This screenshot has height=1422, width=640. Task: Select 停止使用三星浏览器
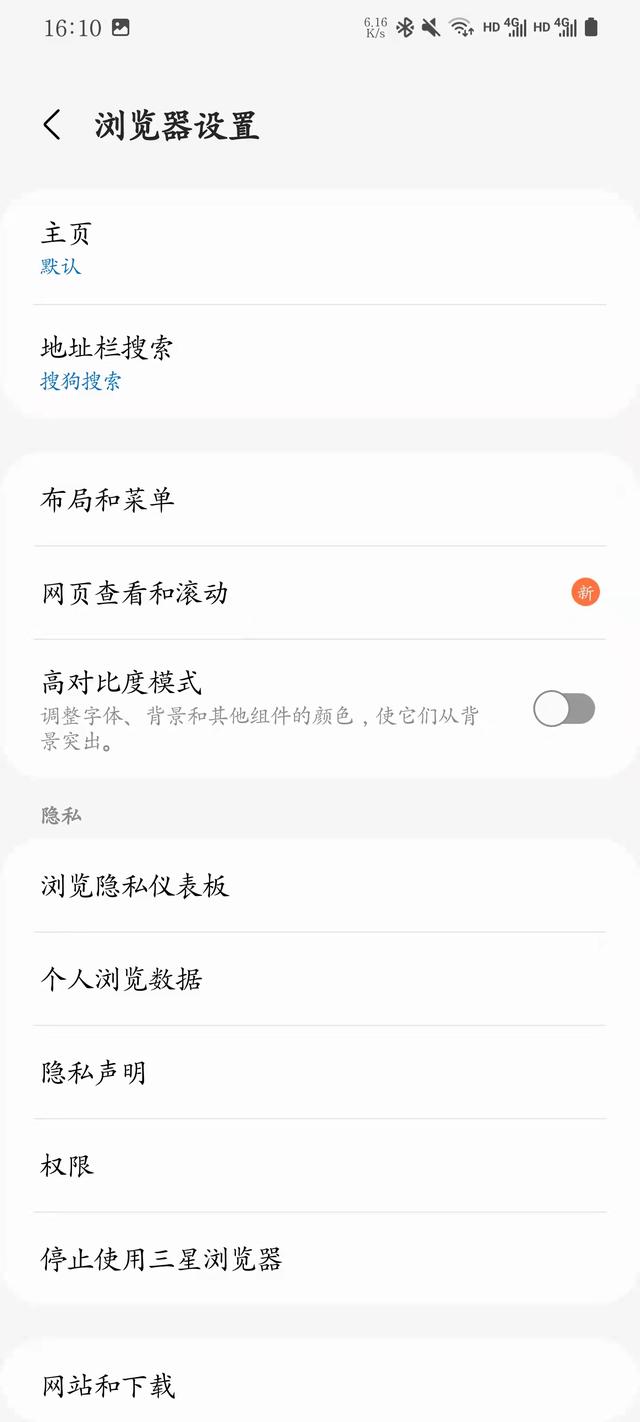tap(320, 1258)
